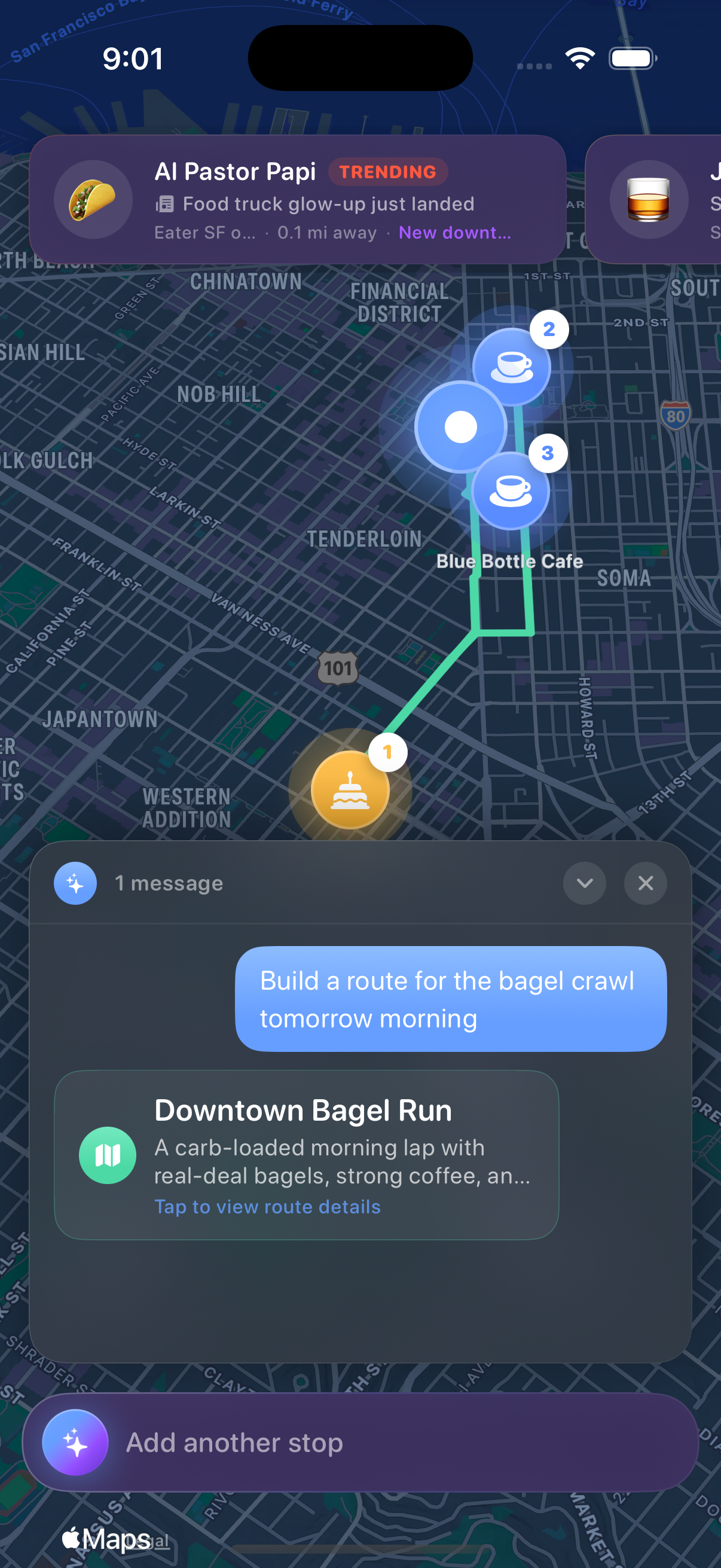The width and height of the screenshot is (721, 1568).
Task: Open the Al Pastor Papi trending card
Action: pyautogui.click(x=297, y=199)
